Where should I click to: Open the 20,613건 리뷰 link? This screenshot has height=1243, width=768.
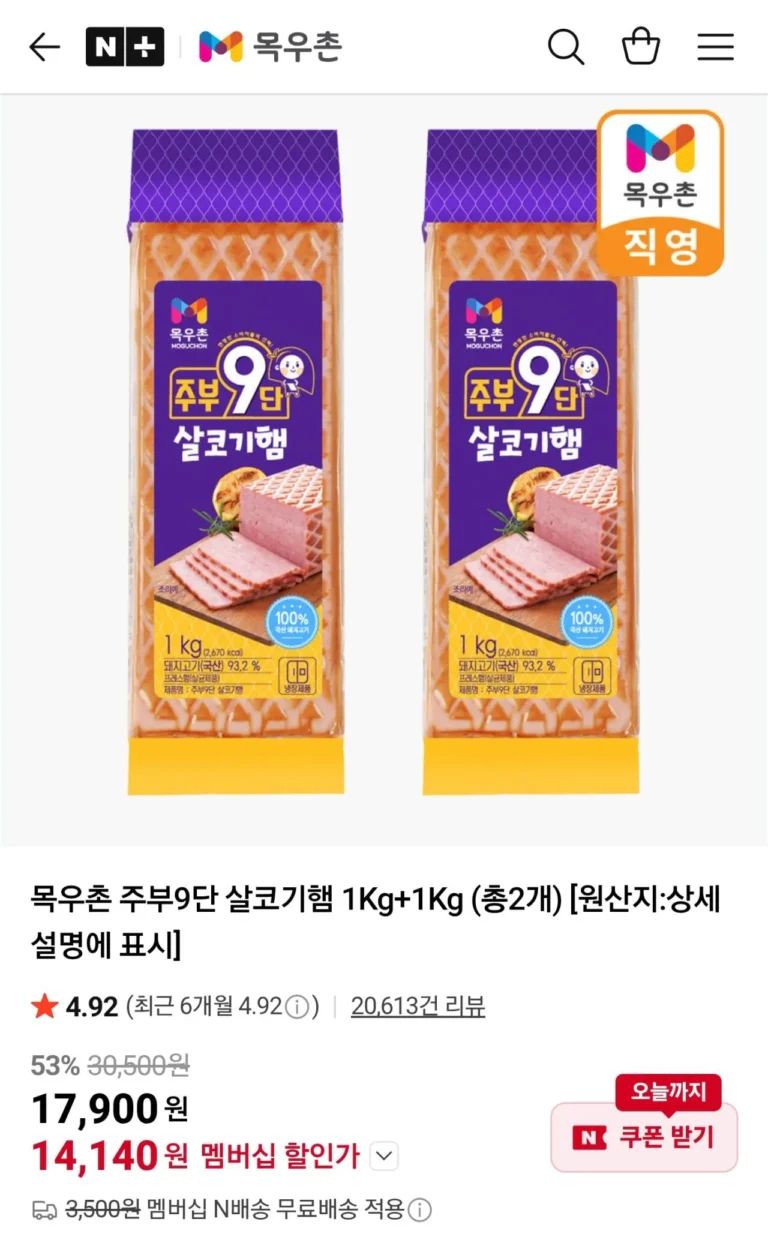pos(417,1006)
